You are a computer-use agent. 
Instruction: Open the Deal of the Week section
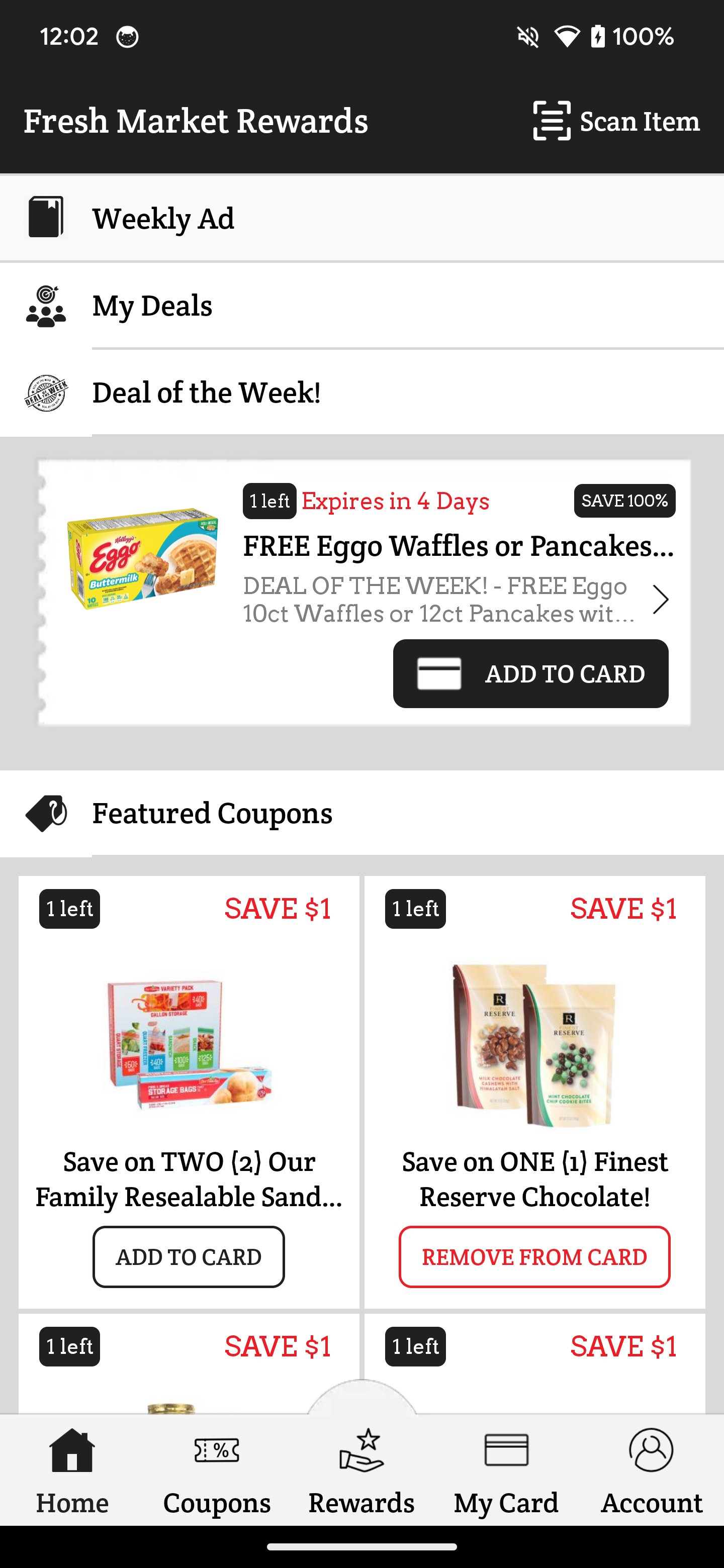click(x=208, y=393)
